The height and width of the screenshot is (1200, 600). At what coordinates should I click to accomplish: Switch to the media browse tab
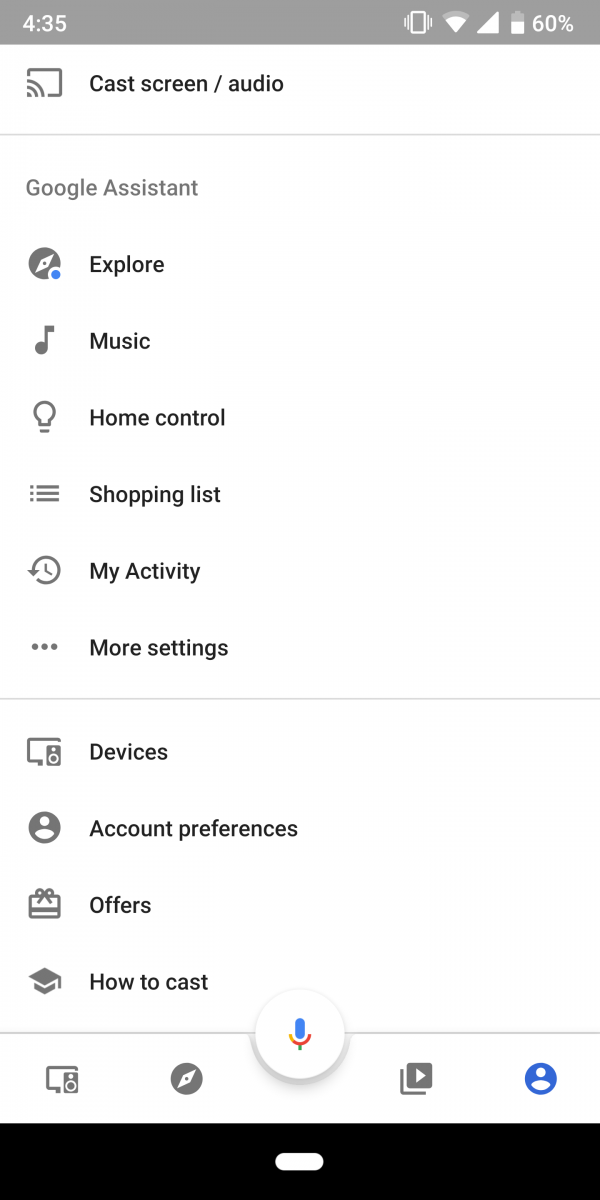(415, 1078)
